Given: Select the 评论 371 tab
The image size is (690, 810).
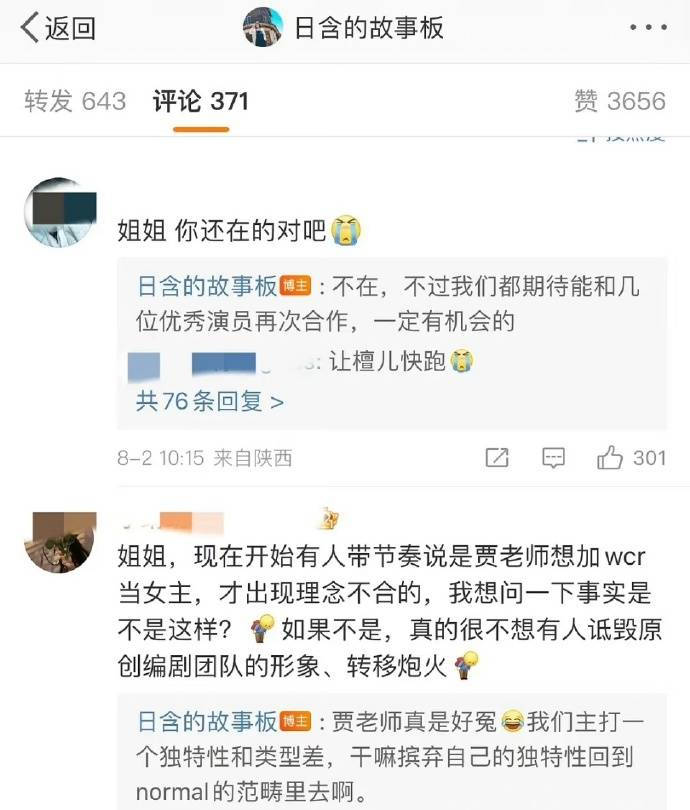Looking at the screenshot, I should pos(201,101).
